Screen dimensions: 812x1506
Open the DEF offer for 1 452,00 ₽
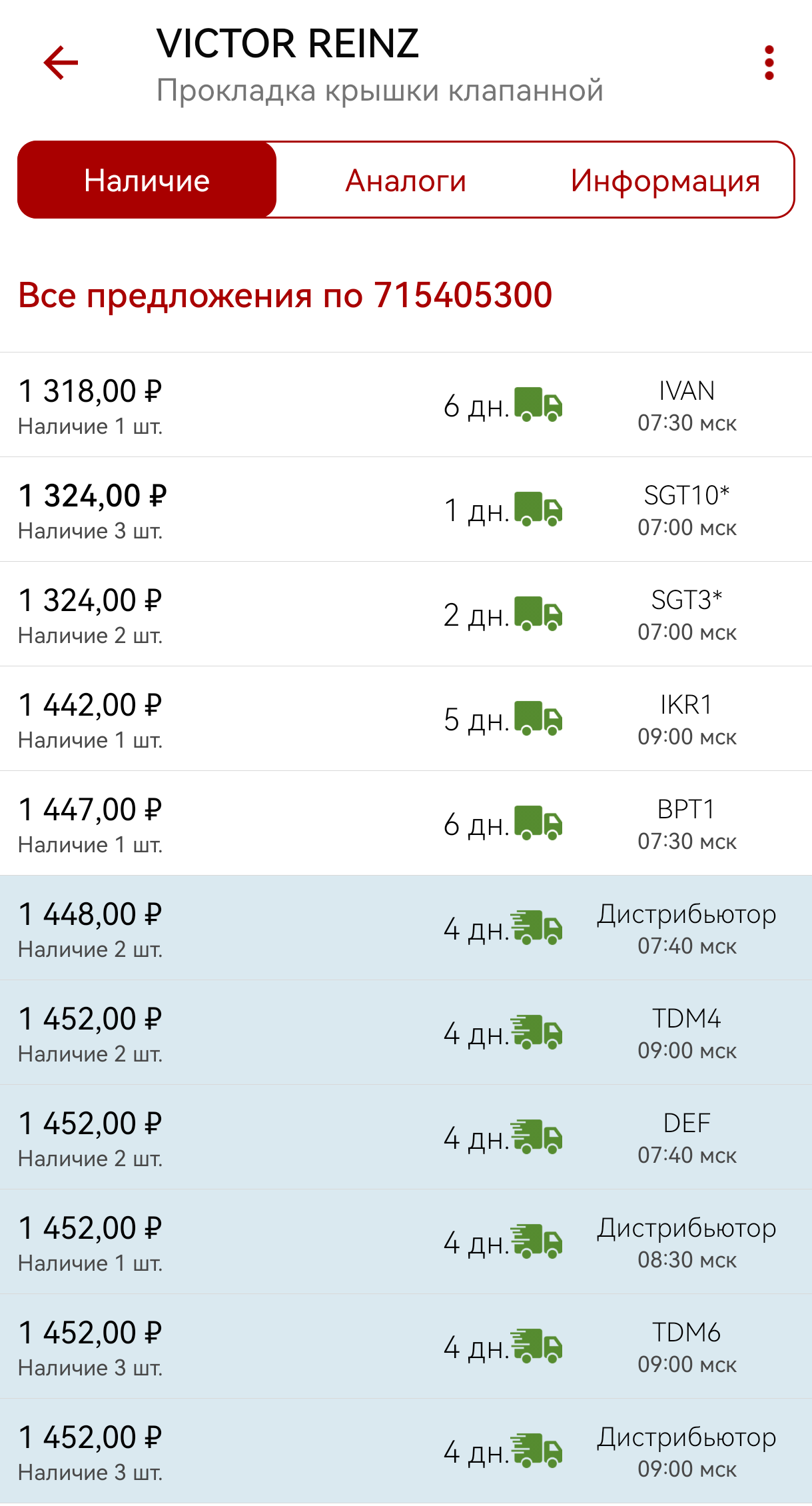pyautogui.click(x=406, y=1137)
